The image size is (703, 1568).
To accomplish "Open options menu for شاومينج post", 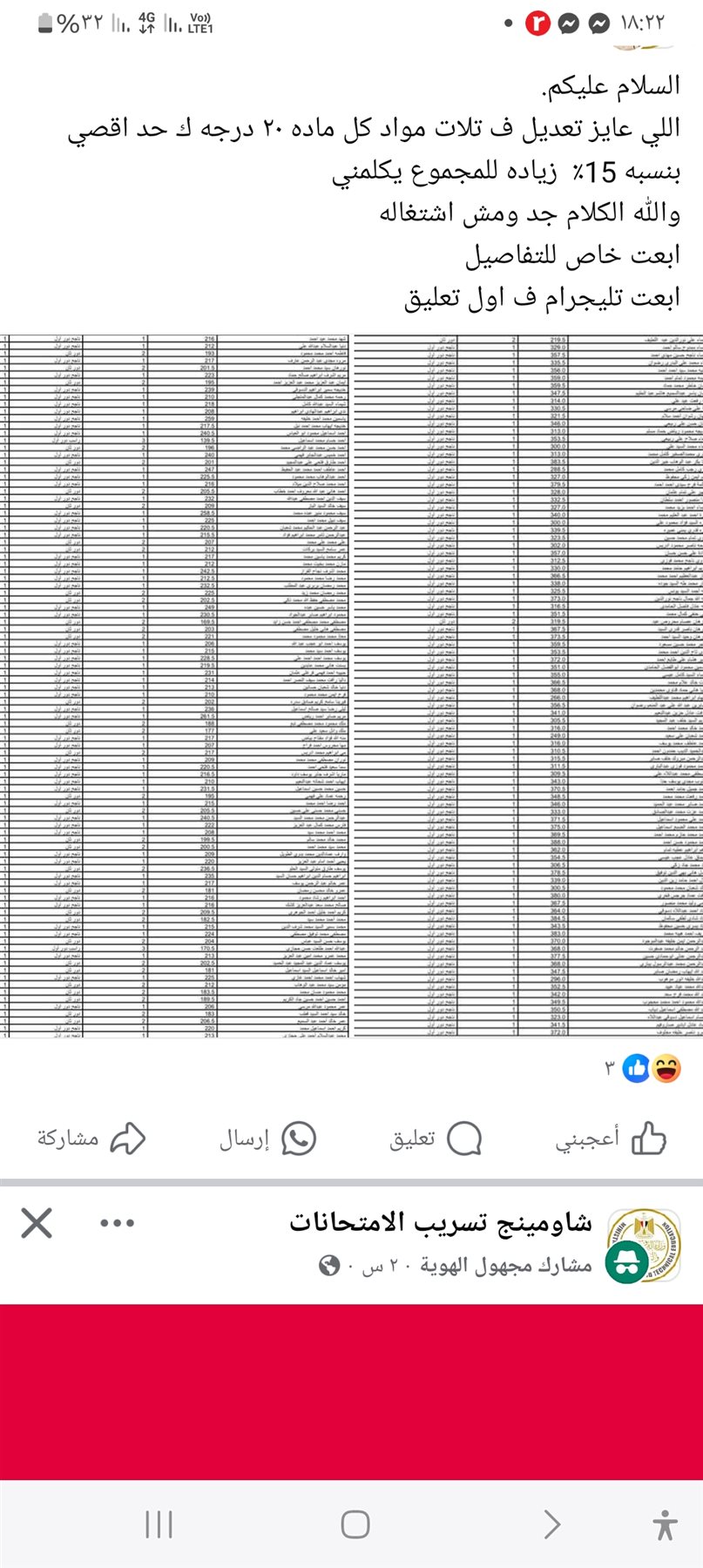I will [117, 1223].
